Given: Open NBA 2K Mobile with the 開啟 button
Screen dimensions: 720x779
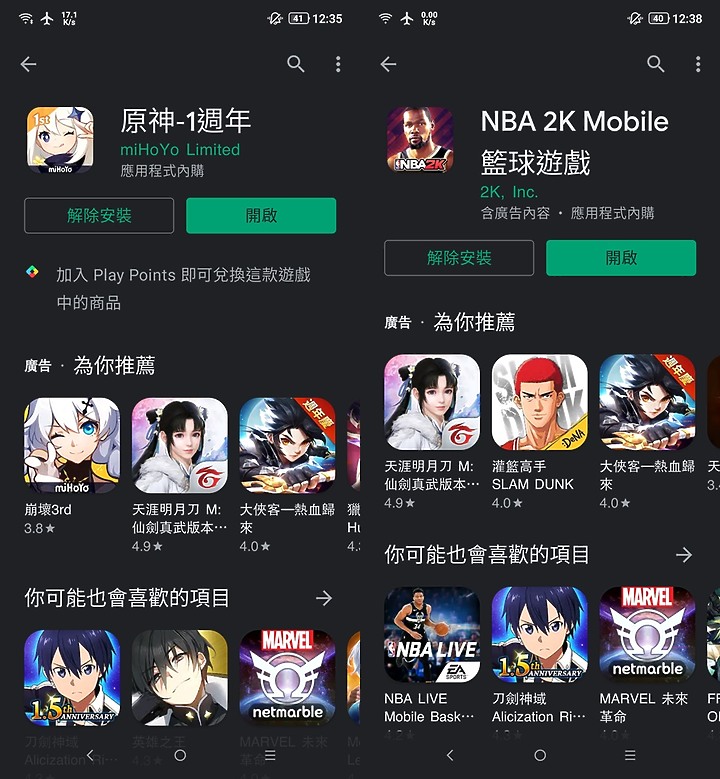Looking at the screenshot, I should pyautogui.click(x=621, y=258).
